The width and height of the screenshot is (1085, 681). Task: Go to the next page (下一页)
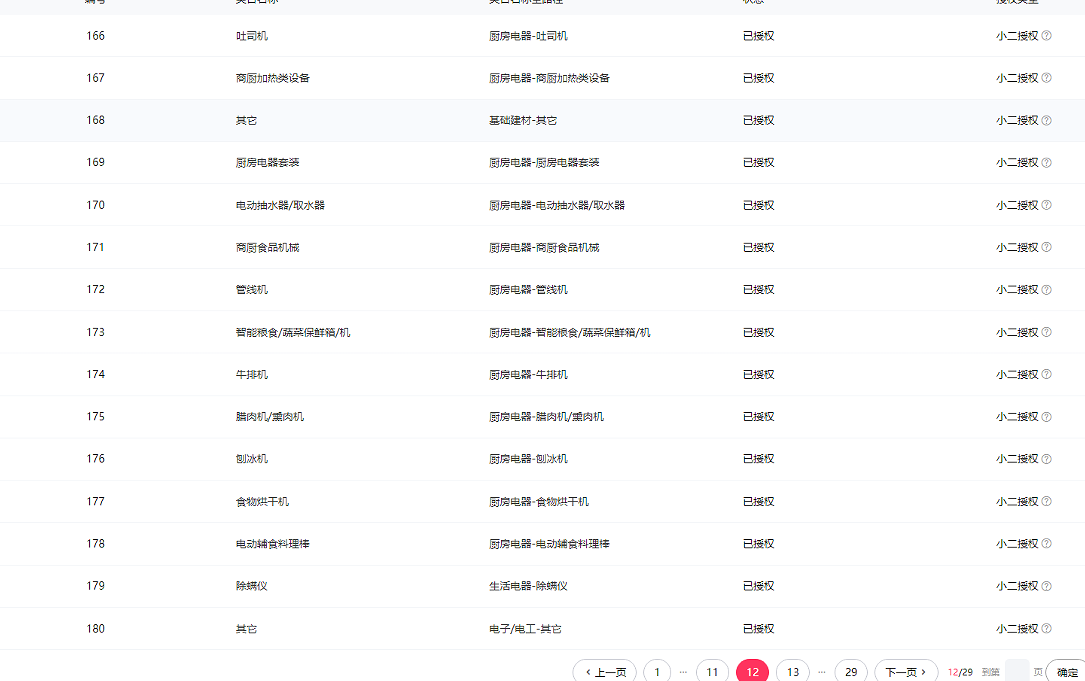click(906, 672)
